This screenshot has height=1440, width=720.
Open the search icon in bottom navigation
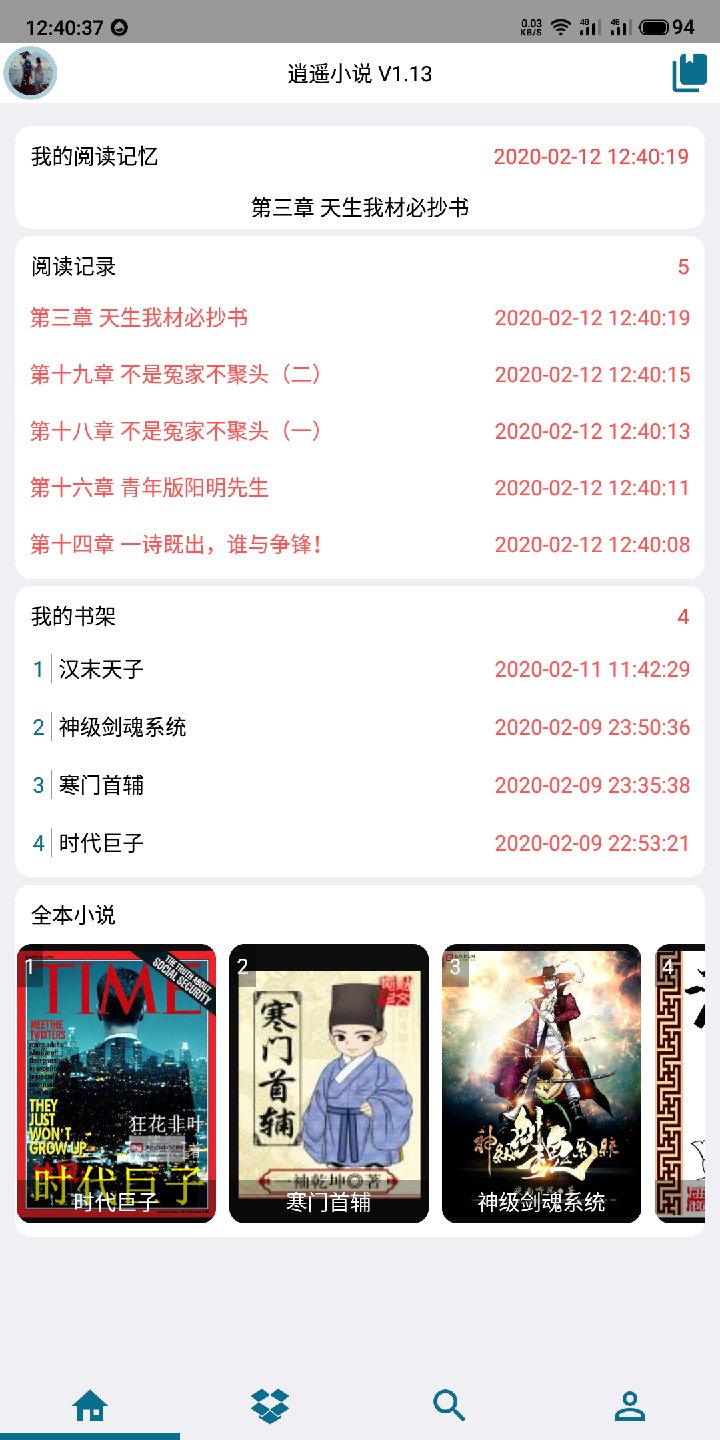pyautogui.click(x=449, y=1405)
